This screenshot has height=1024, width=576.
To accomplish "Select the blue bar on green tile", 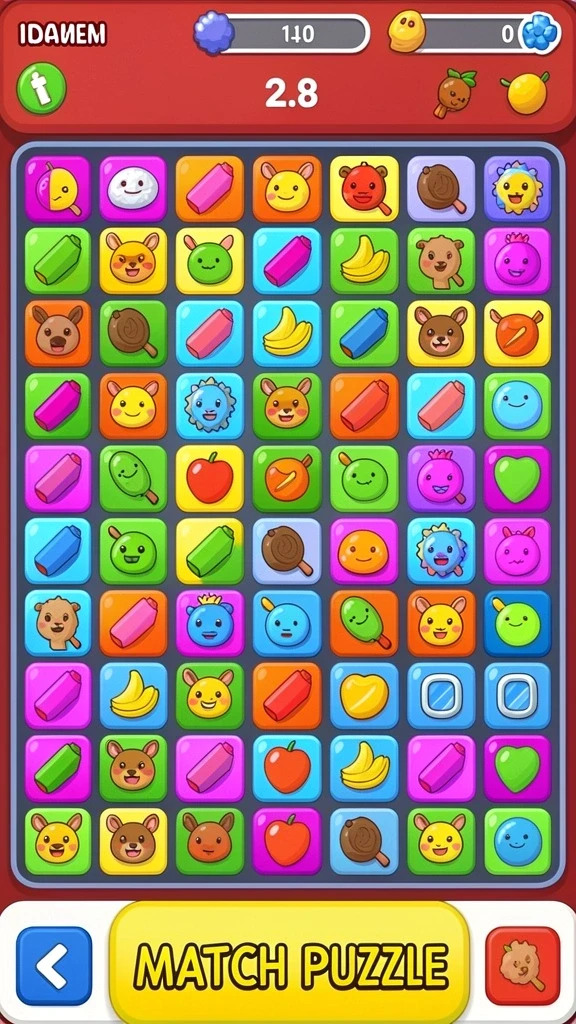I will [364, 333].
